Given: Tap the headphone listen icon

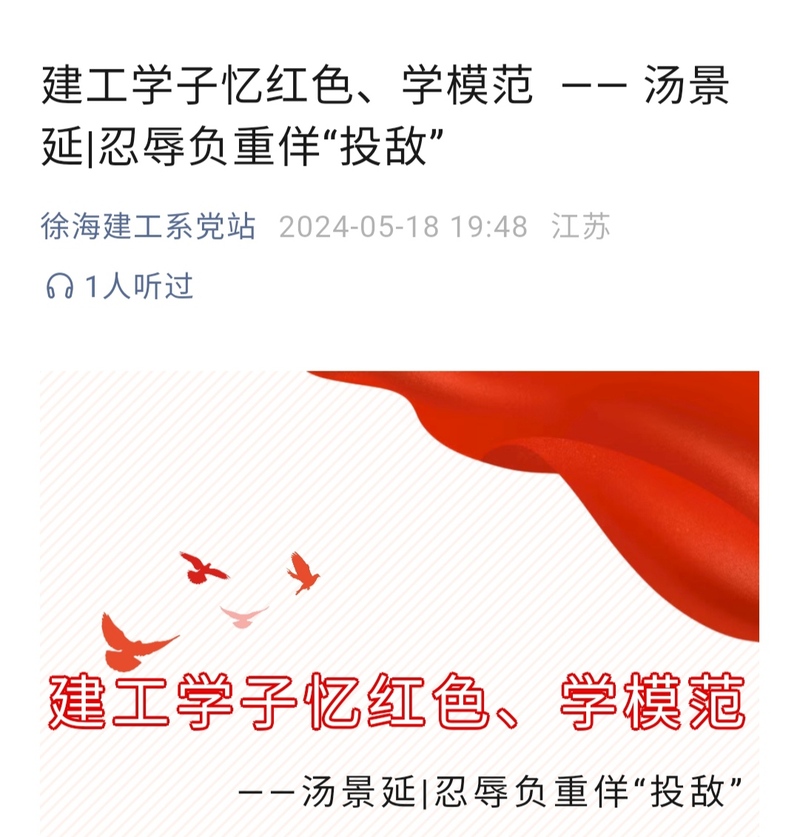Looking at the screenshot, I should tap(59, 288).
